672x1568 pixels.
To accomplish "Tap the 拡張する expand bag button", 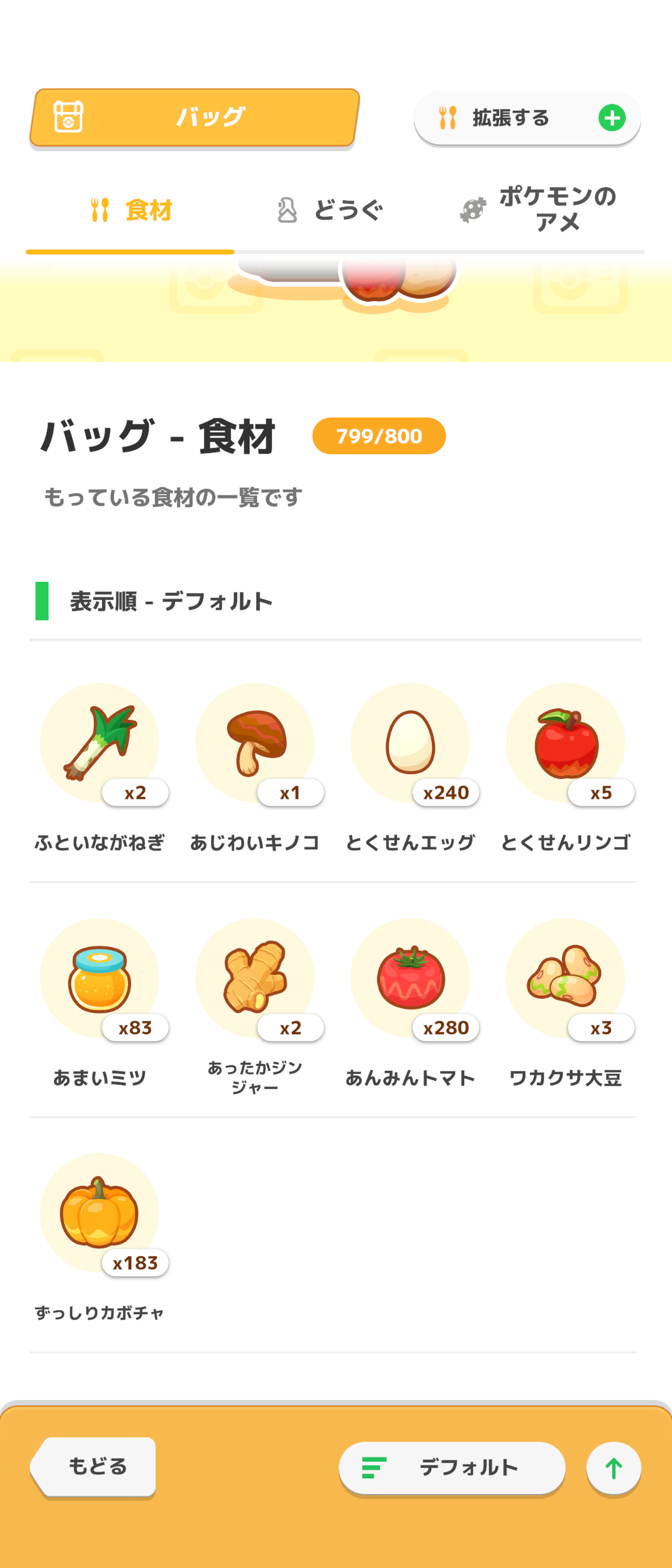I will [527, 118].
